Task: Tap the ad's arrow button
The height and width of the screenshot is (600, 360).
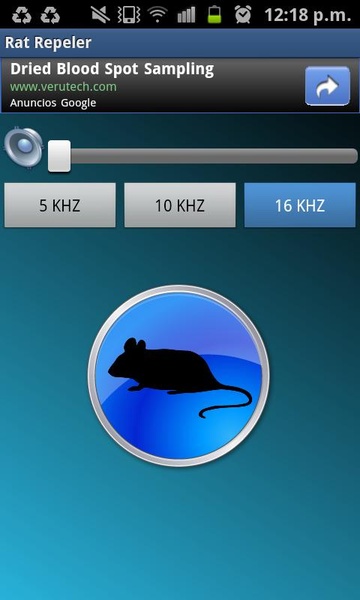Action: click(327, 86)
